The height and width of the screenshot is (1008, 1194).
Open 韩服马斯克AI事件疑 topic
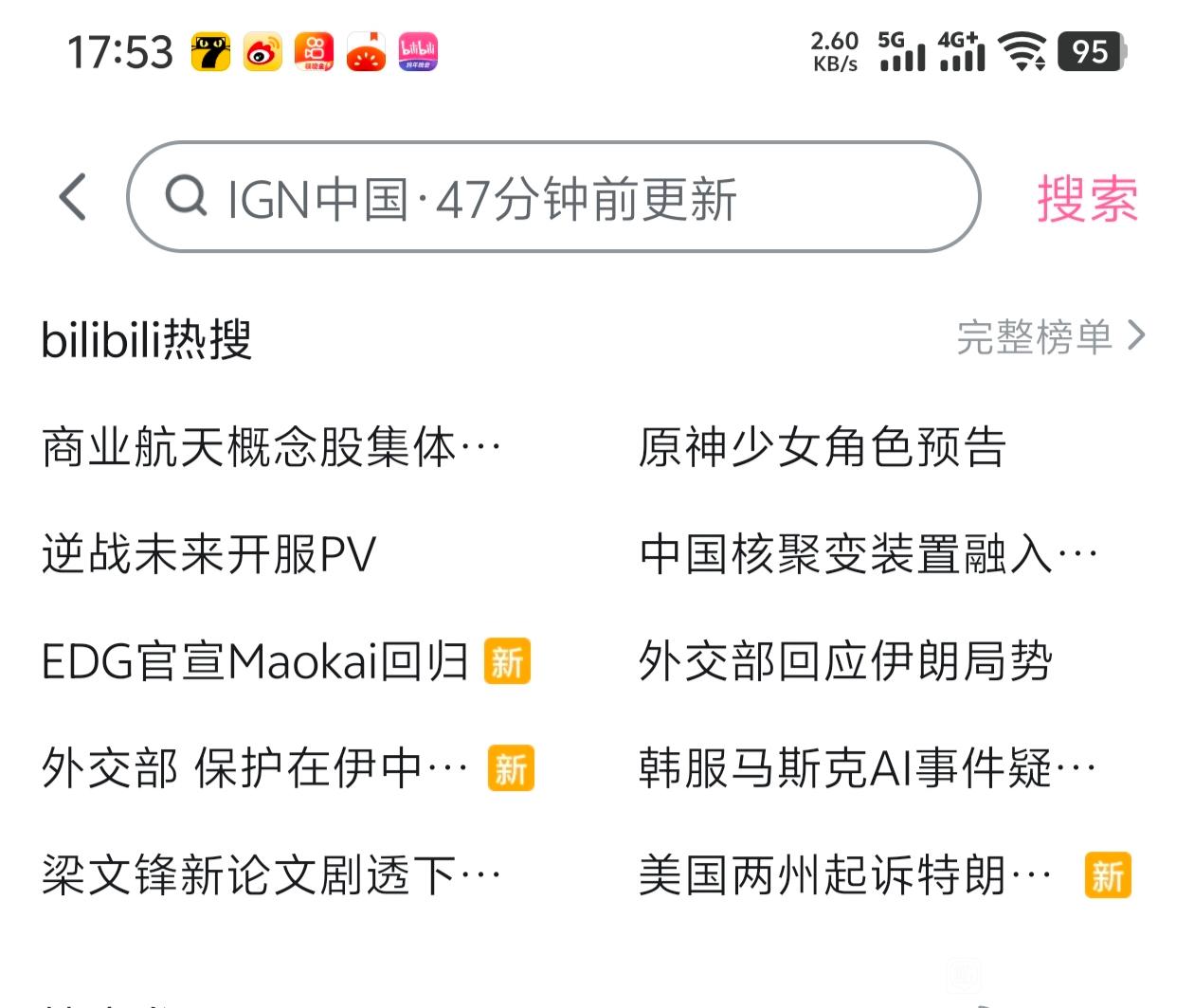pos(868,768)
